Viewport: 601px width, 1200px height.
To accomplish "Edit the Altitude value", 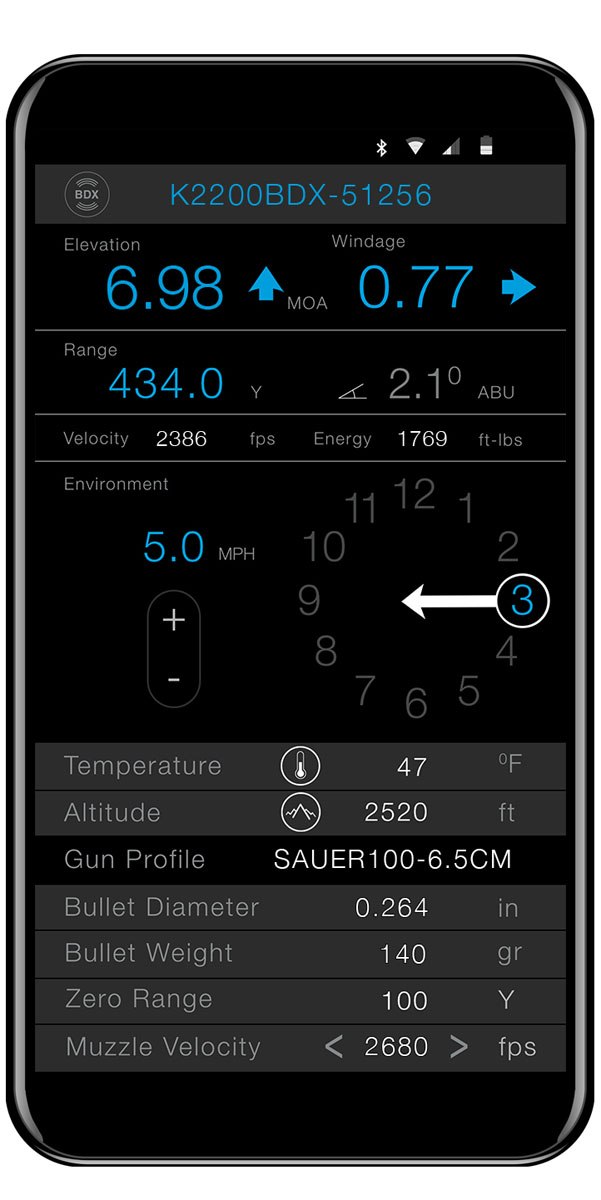I will 396,813.
